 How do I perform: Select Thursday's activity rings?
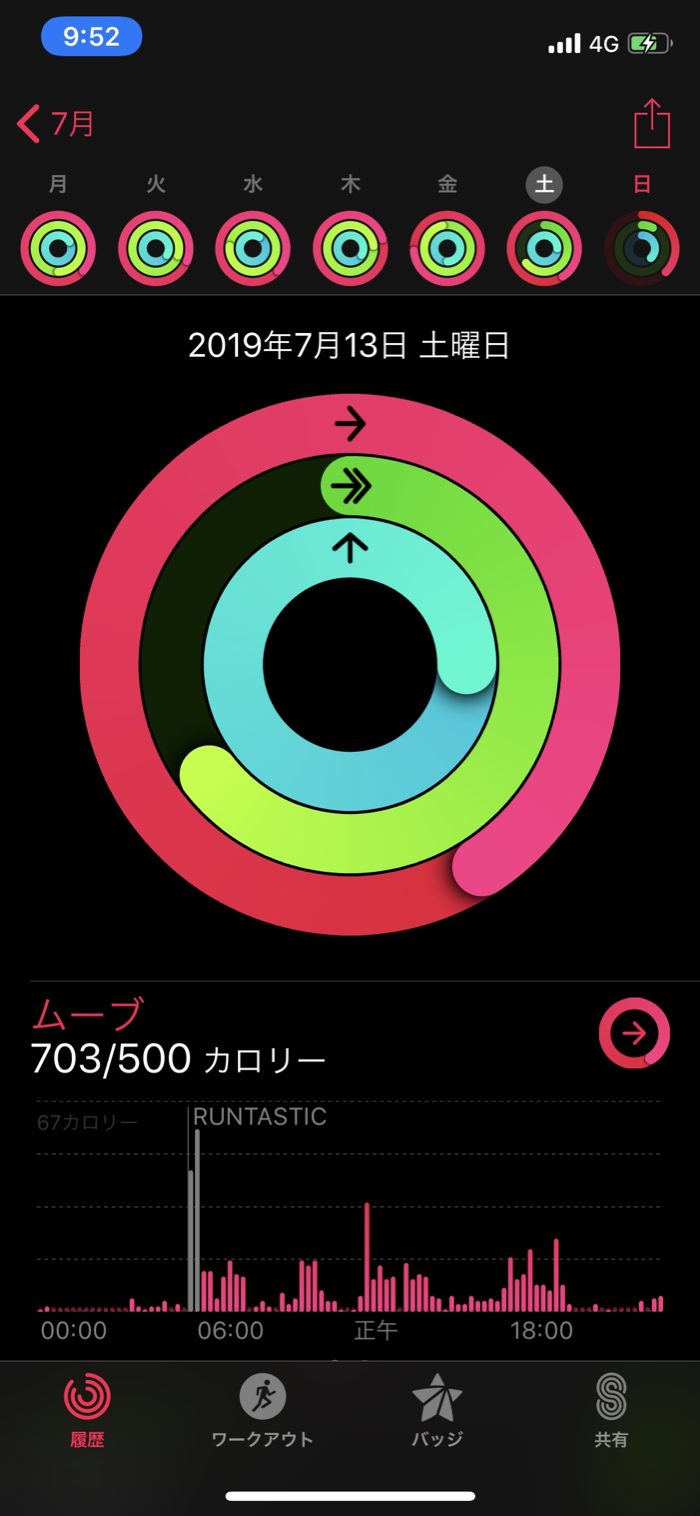(x=350, y=248)
